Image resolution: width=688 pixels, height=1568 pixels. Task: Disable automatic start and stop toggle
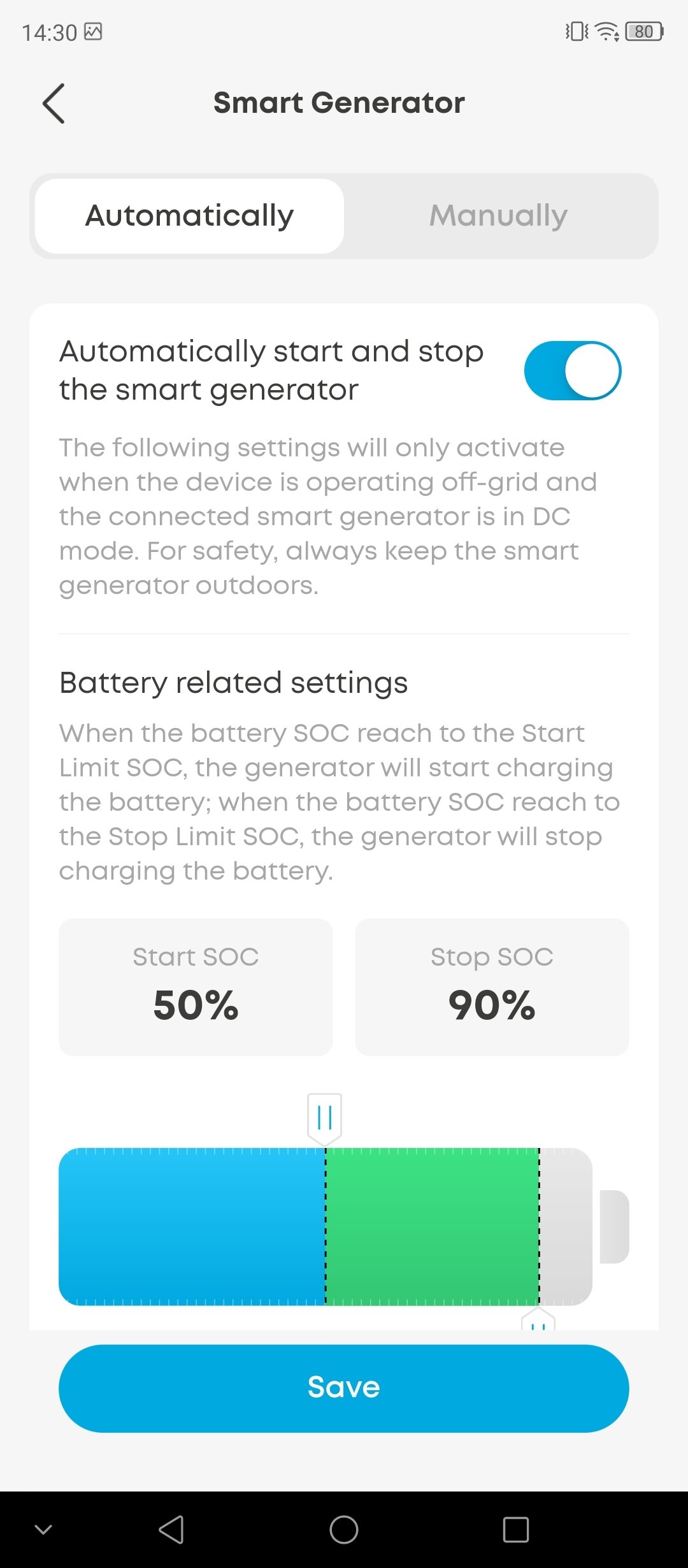[572, 370]
